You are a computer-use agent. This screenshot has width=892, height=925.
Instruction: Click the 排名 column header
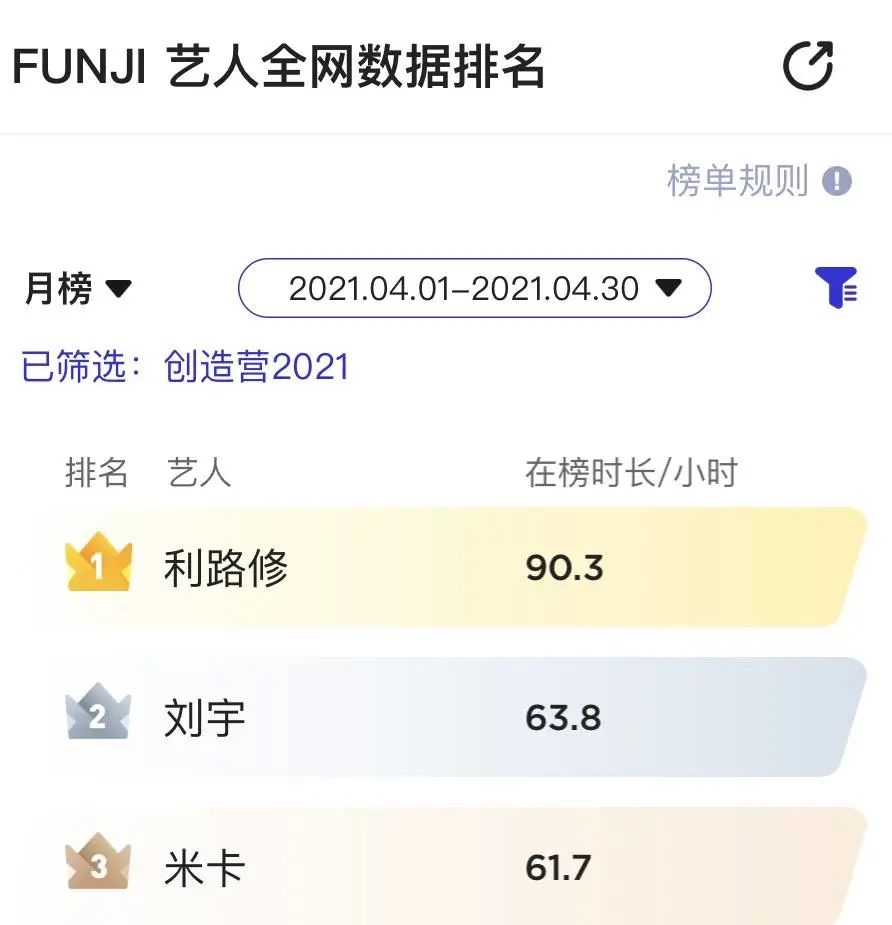pos(97,474)
